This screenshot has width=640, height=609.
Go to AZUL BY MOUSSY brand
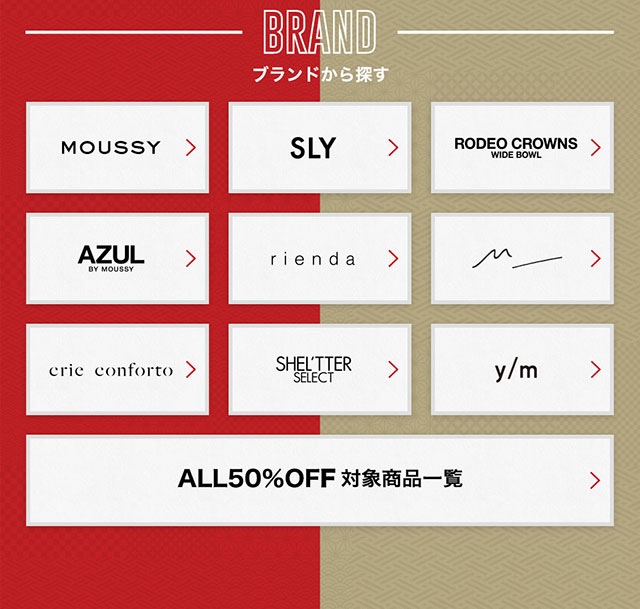pos(117,259)
